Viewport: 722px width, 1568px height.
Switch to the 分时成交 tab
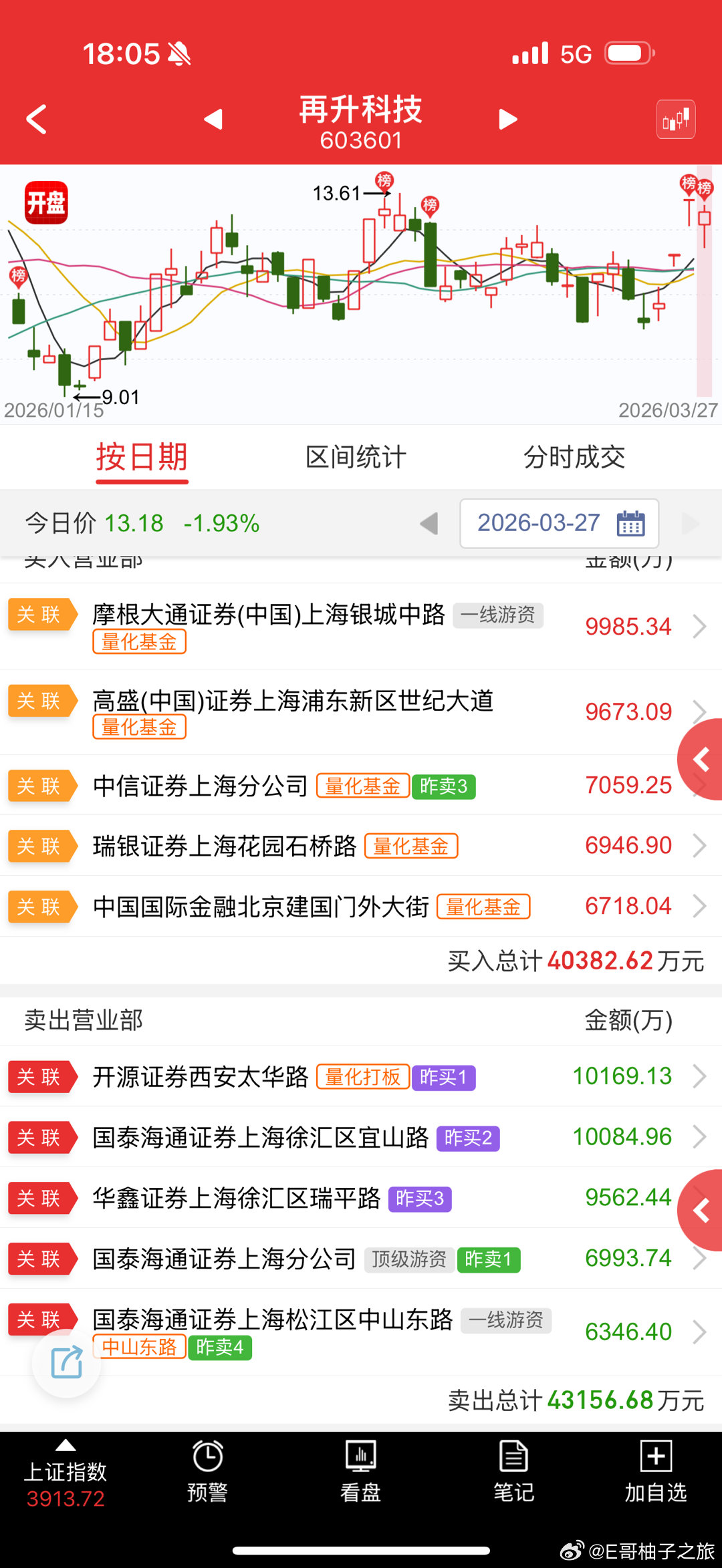click(x=574, y=458)
